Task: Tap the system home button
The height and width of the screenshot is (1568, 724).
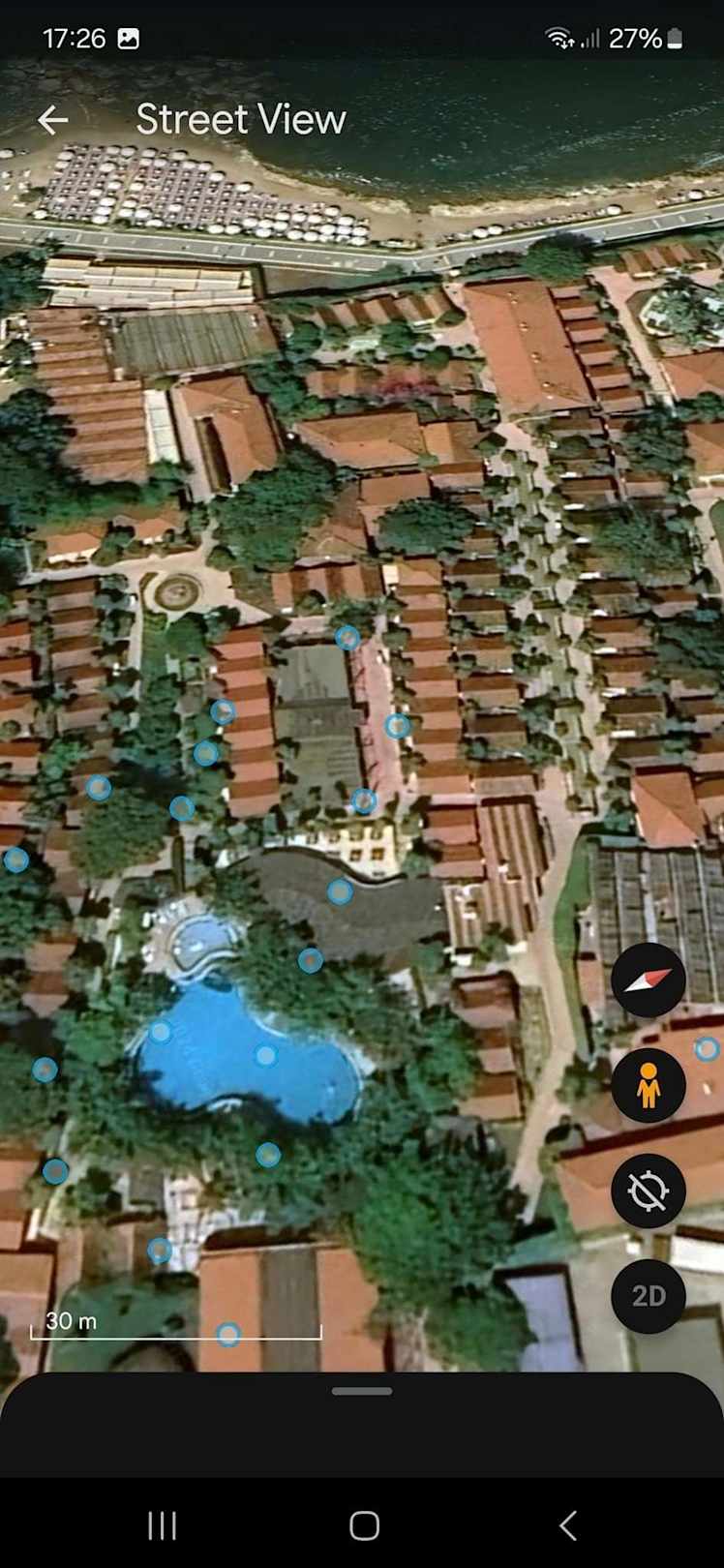Action: (x=364, y=1525)
